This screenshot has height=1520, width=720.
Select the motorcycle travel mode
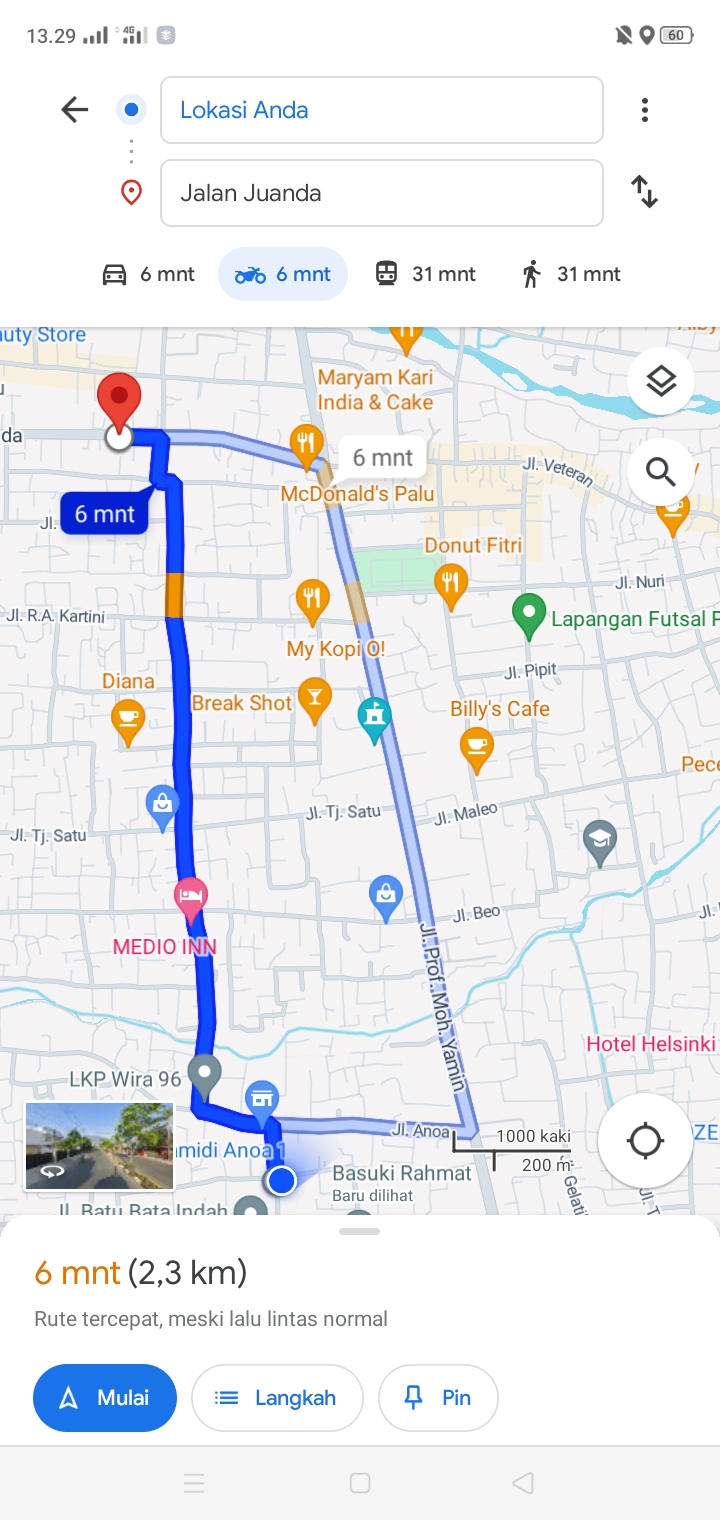click(x=283, y=274)
